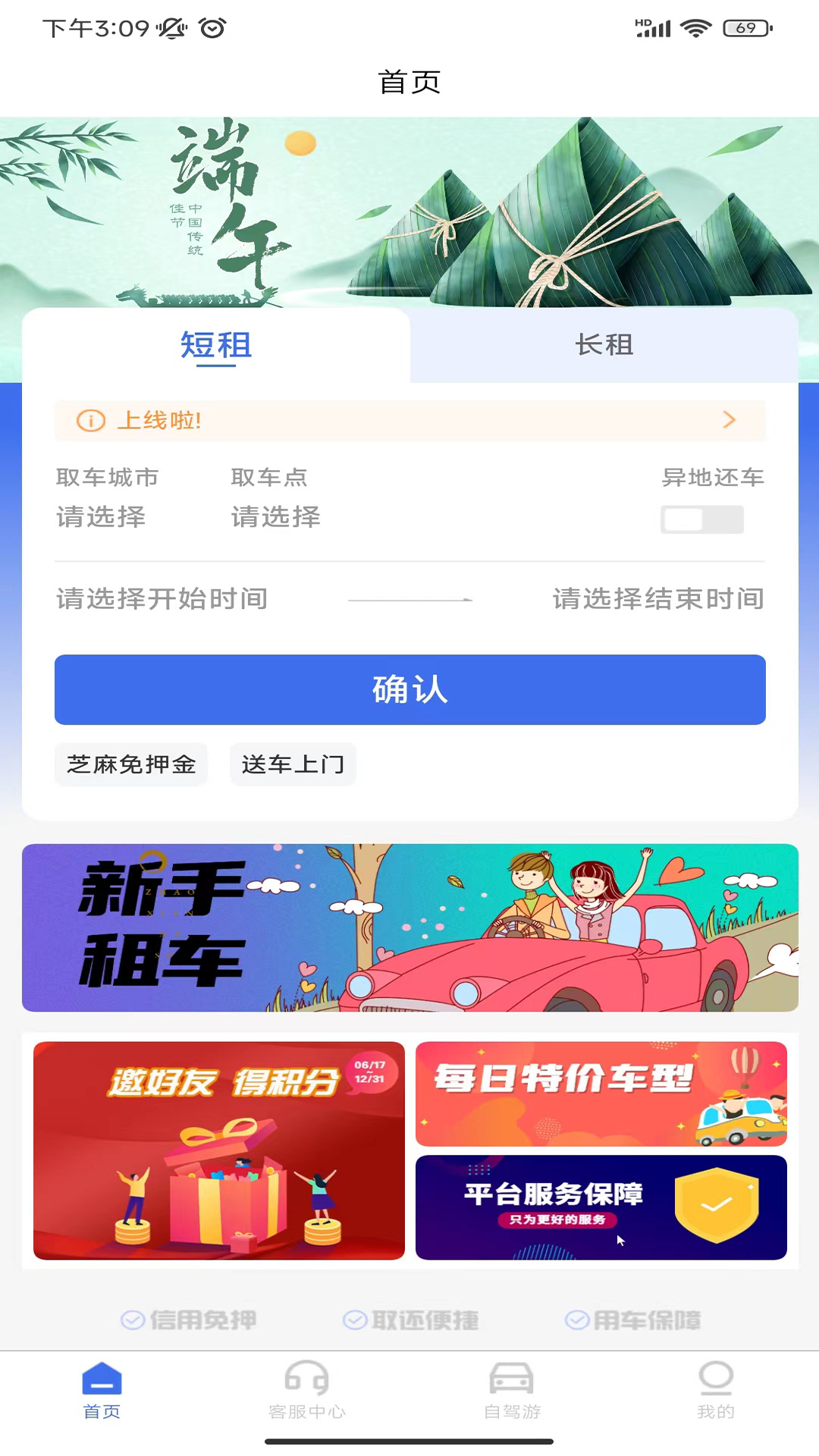Open the 取车城市 city selector
Viewport: 819px width, 1456px height.
click(106, 497)
